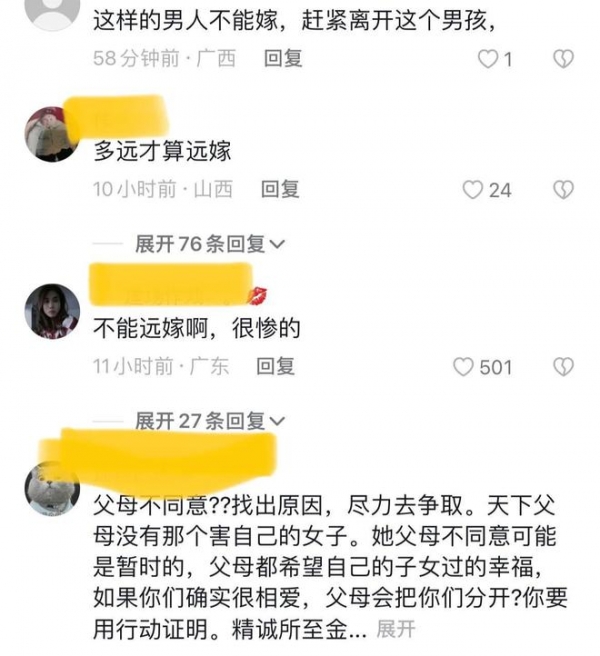Expand 展开76条回复
The height and width of the screenshot is (656, 600).
click(210, 243)
